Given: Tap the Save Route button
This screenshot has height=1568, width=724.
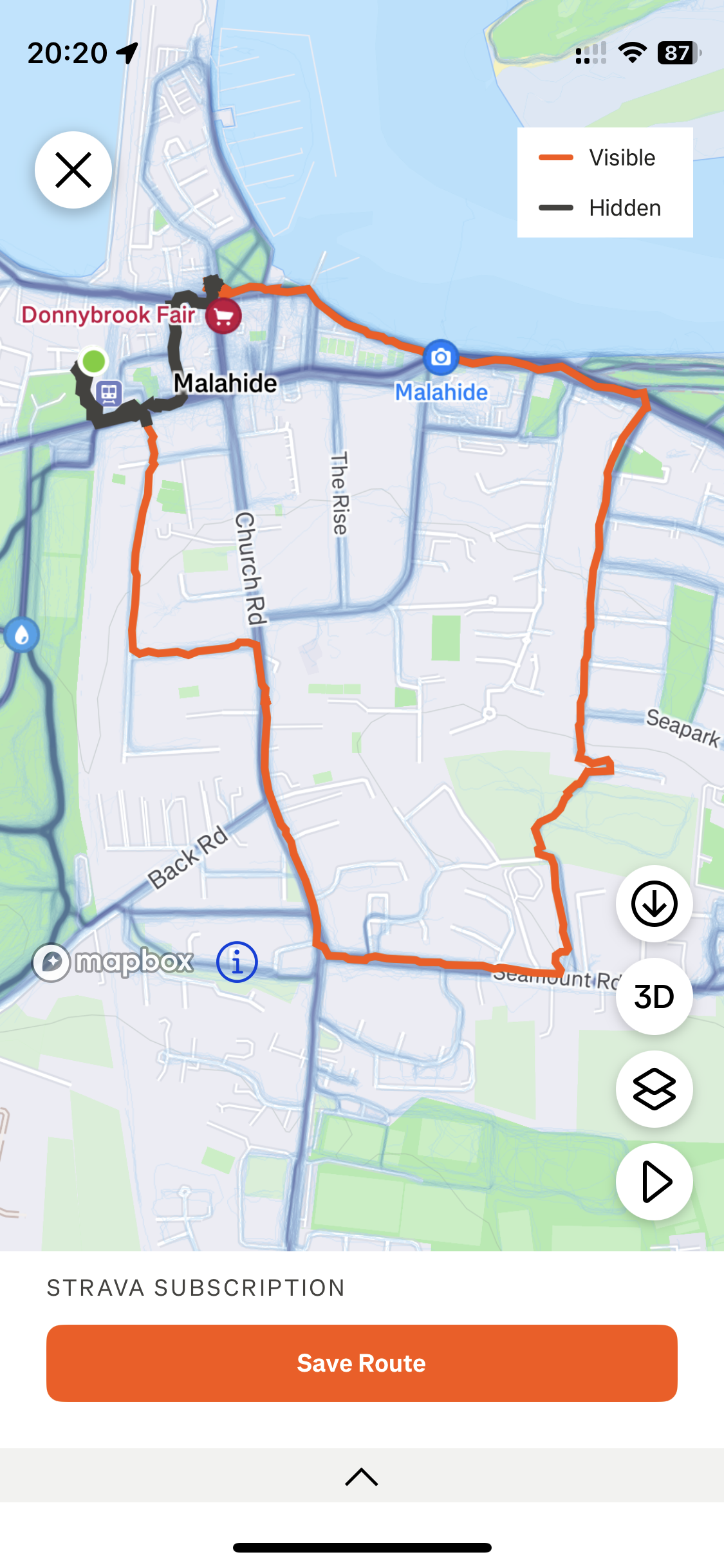Looking at the screenshot, I should (x=362, y=1363).
